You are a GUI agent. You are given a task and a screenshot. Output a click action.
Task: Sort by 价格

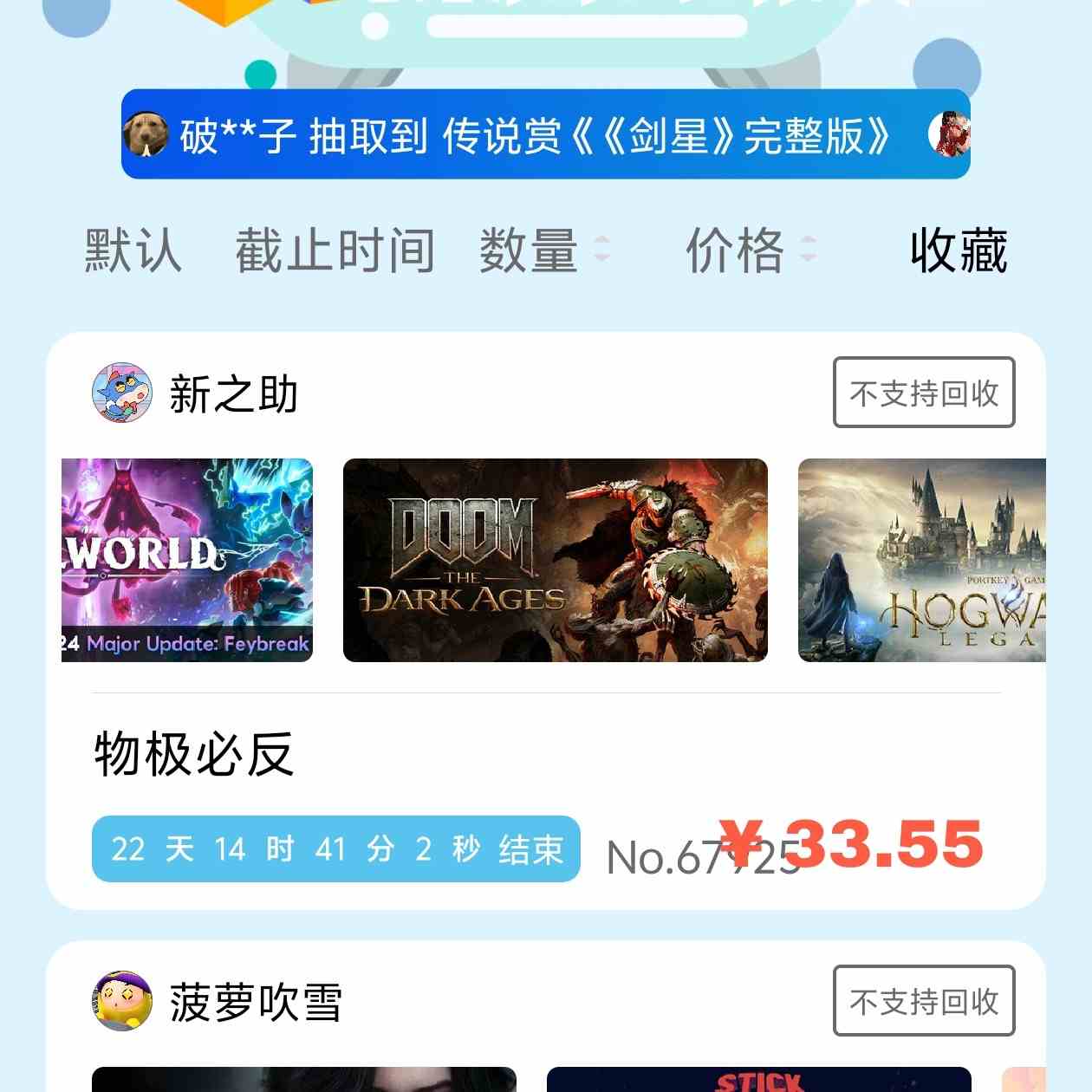(751, 250)
